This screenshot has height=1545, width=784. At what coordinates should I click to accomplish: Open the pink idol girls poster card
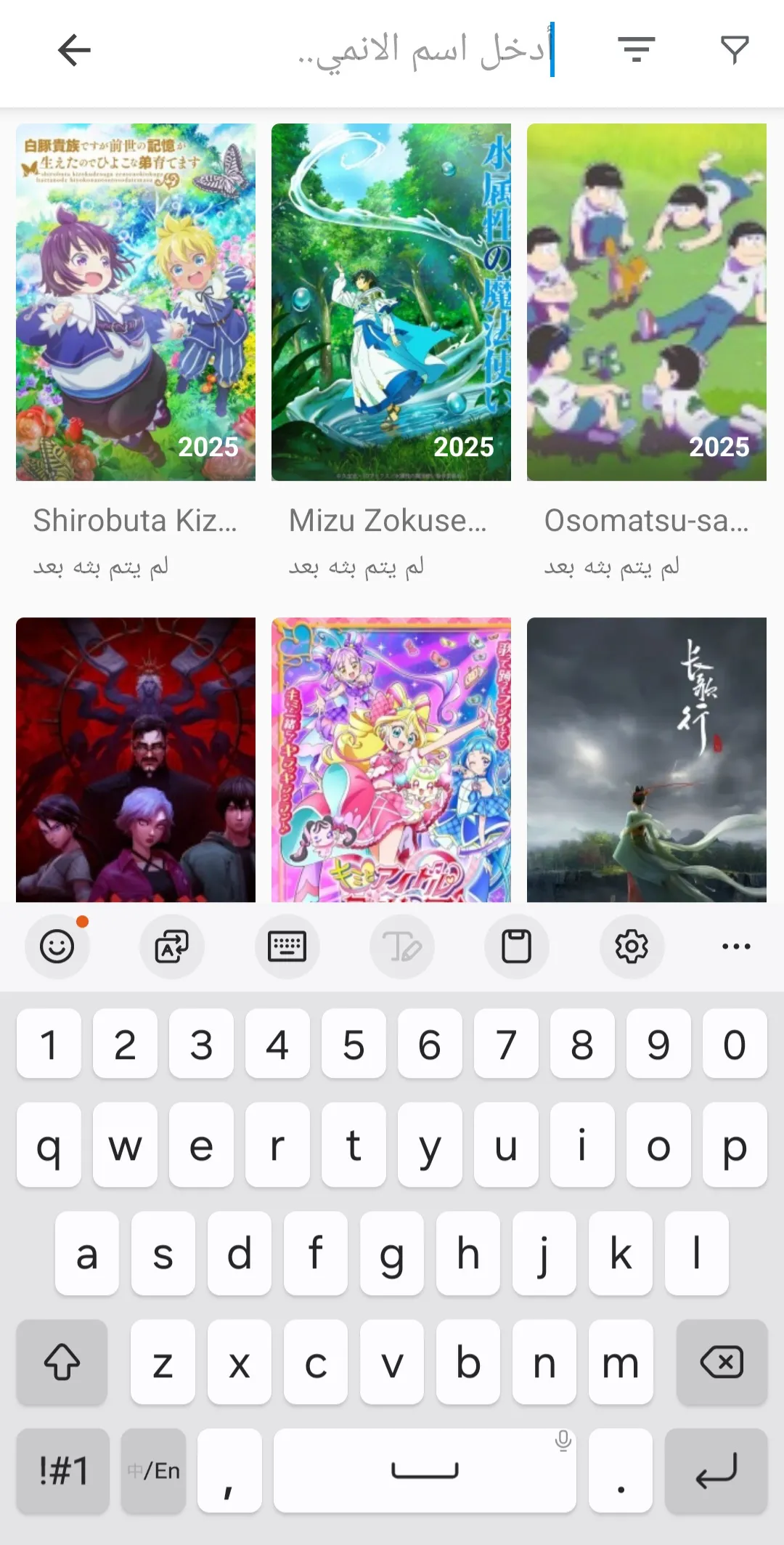tap(391, 760)
